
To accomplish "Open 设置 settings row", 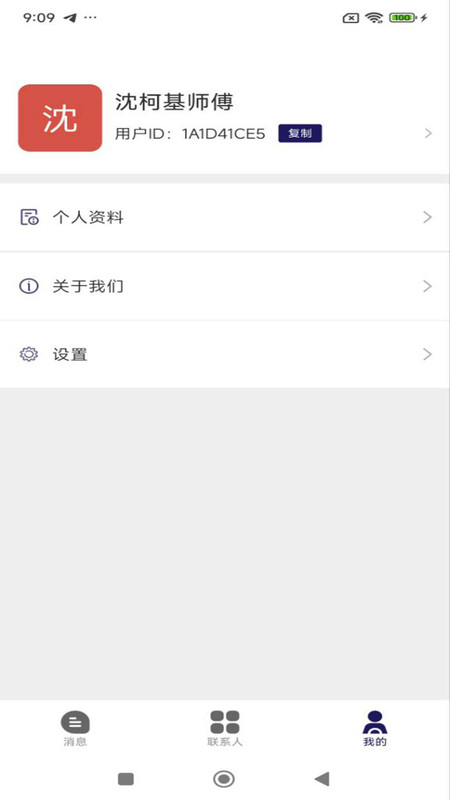I will pos(224,354).
